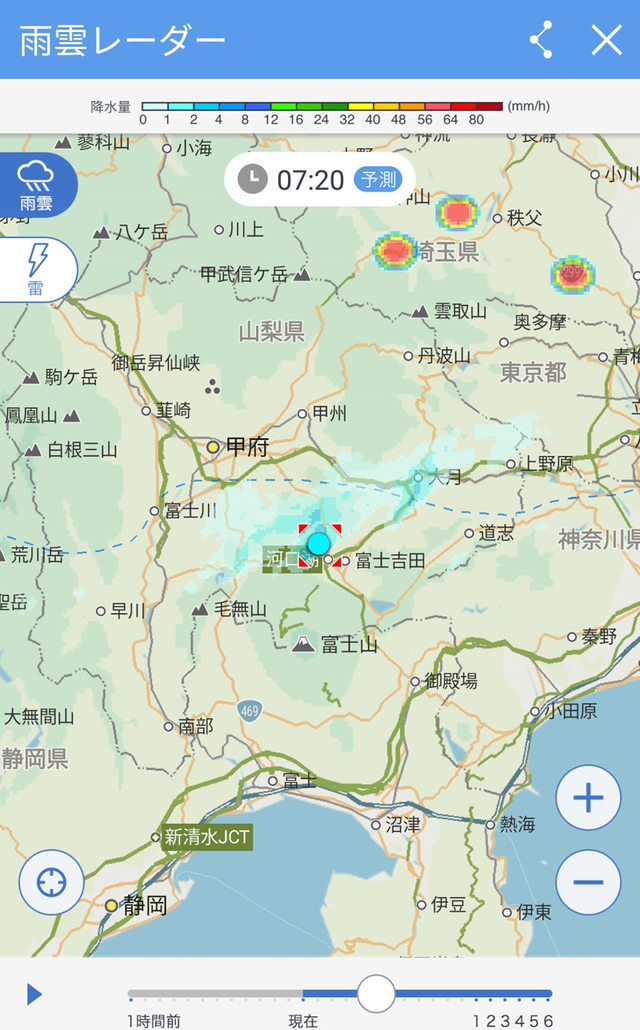Switch to the 雨雲 rain cloud layer
The image size is (640, 1030).
35,186
